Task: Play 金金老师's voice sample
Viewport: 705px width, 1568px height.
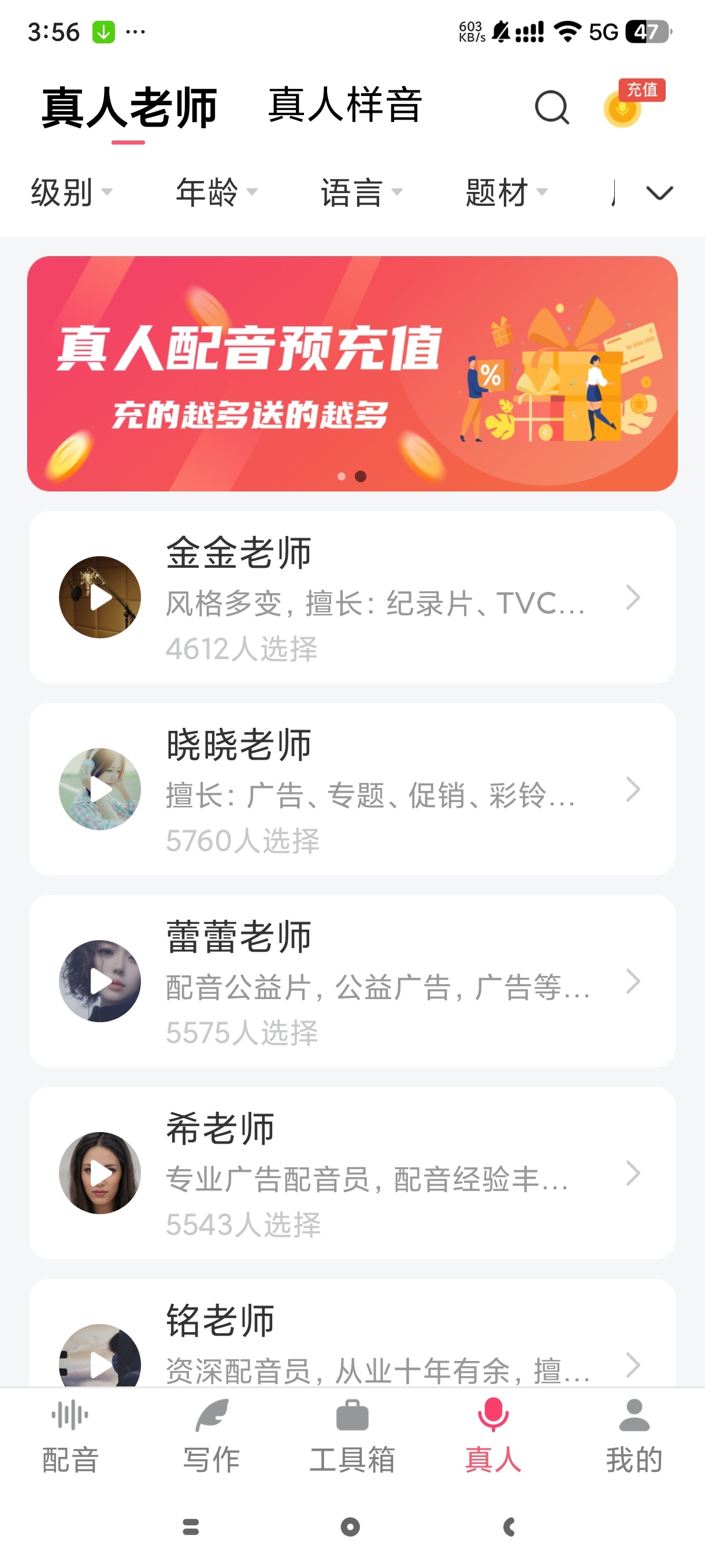Action: [x=101, y=597]
